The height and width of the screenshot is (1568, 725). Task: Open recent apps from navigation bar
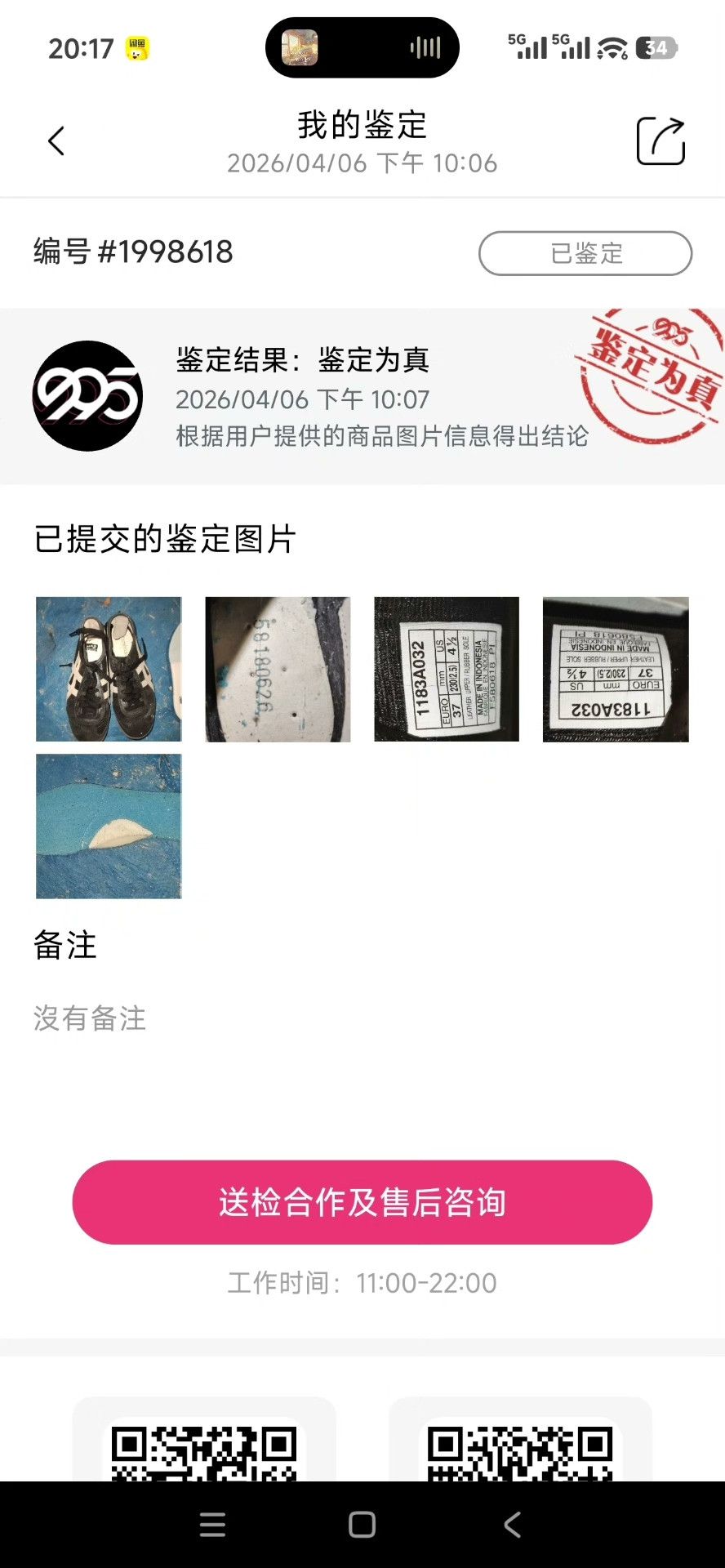tap(212, 1525)
